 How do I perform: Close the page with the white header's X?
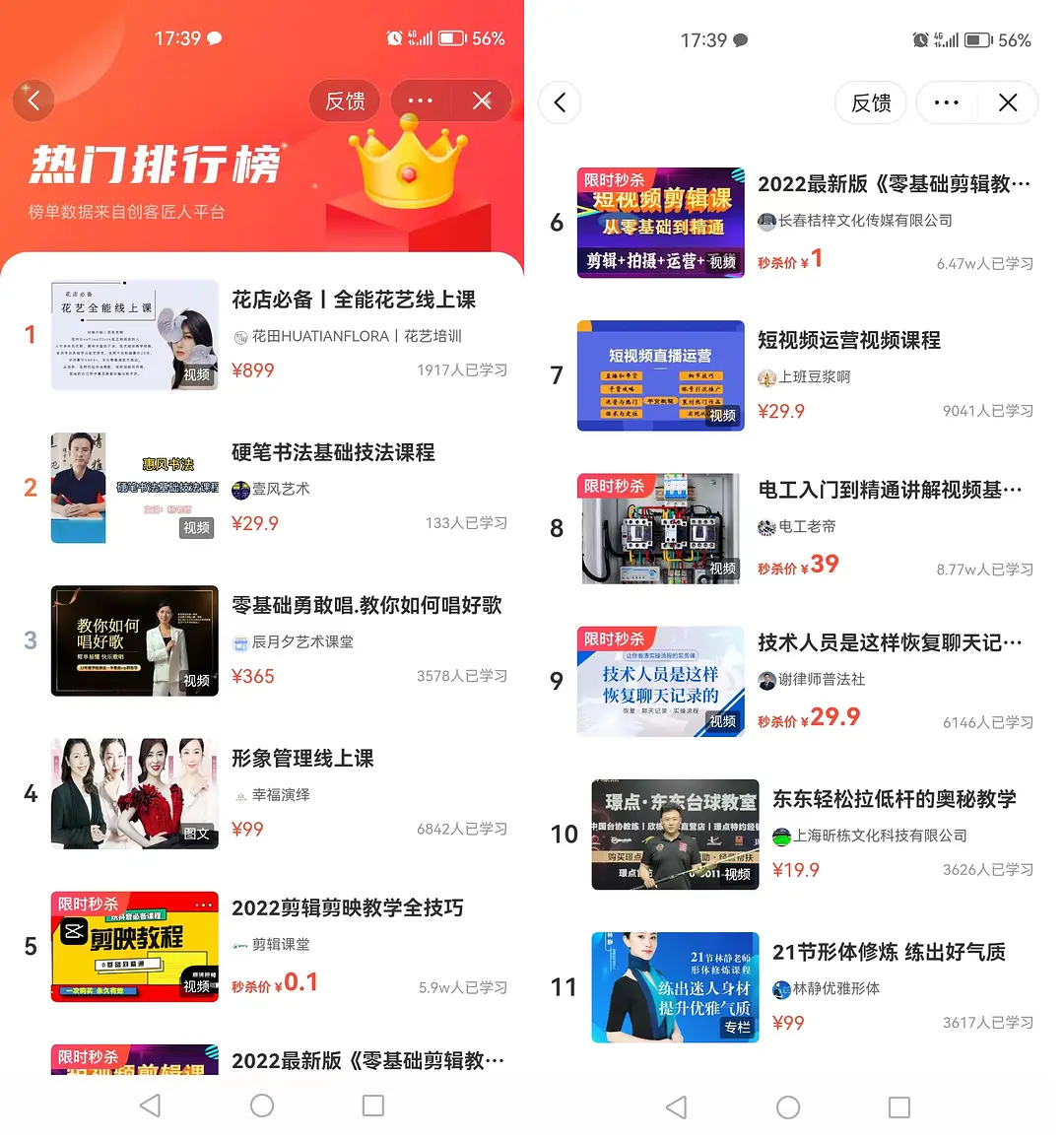(x=1008, y=102)
